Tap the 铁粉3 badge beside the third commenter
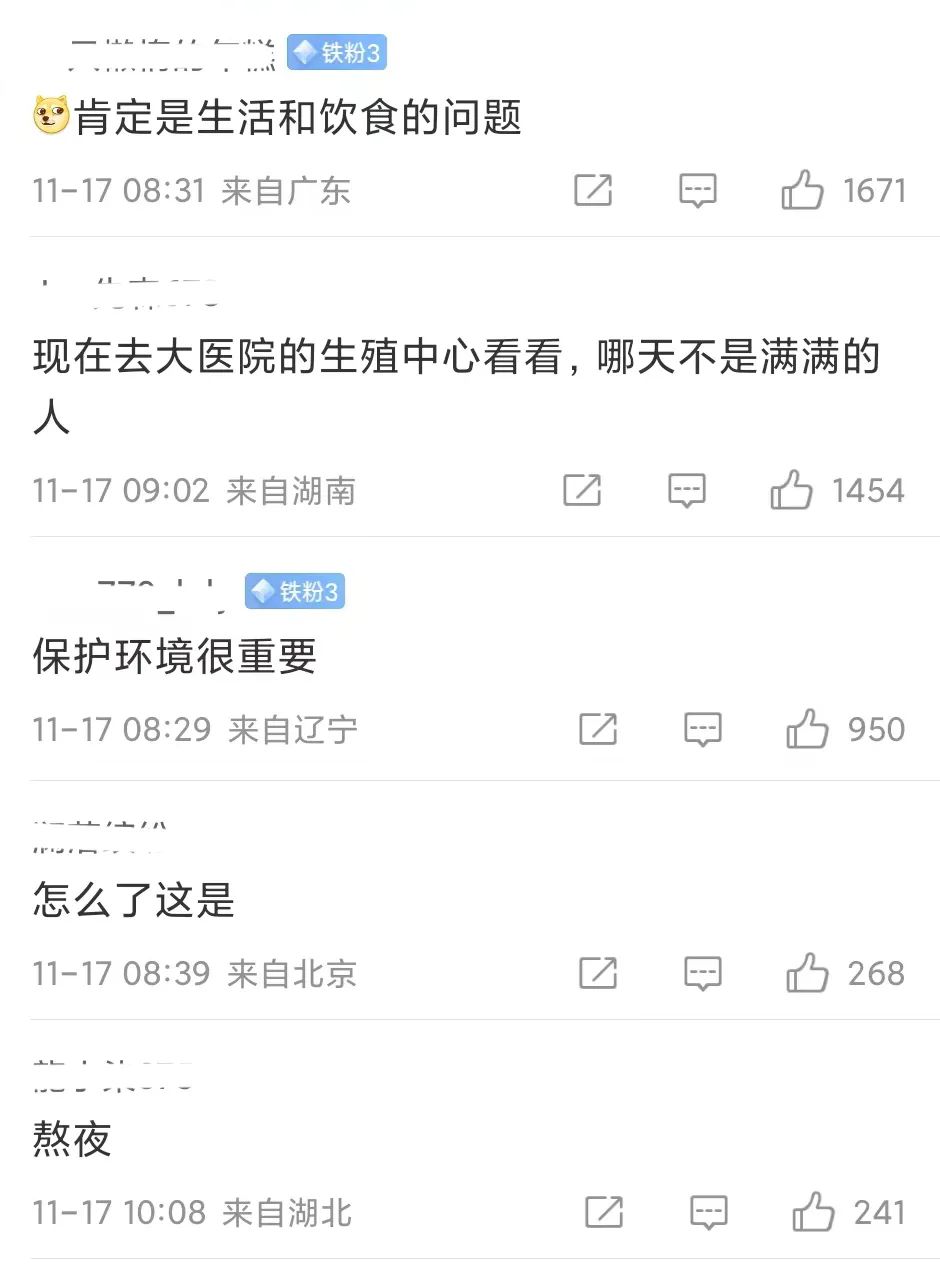 (x=293, y=591)
